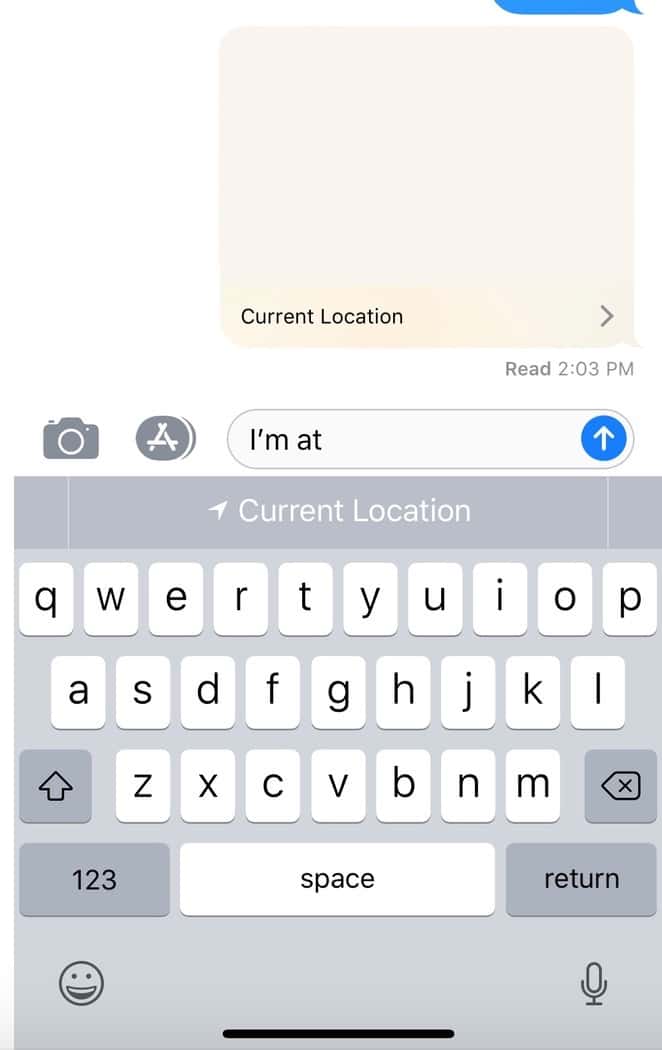Open the camera to attach a photo
662x1050 pixels.
(71, 439)
